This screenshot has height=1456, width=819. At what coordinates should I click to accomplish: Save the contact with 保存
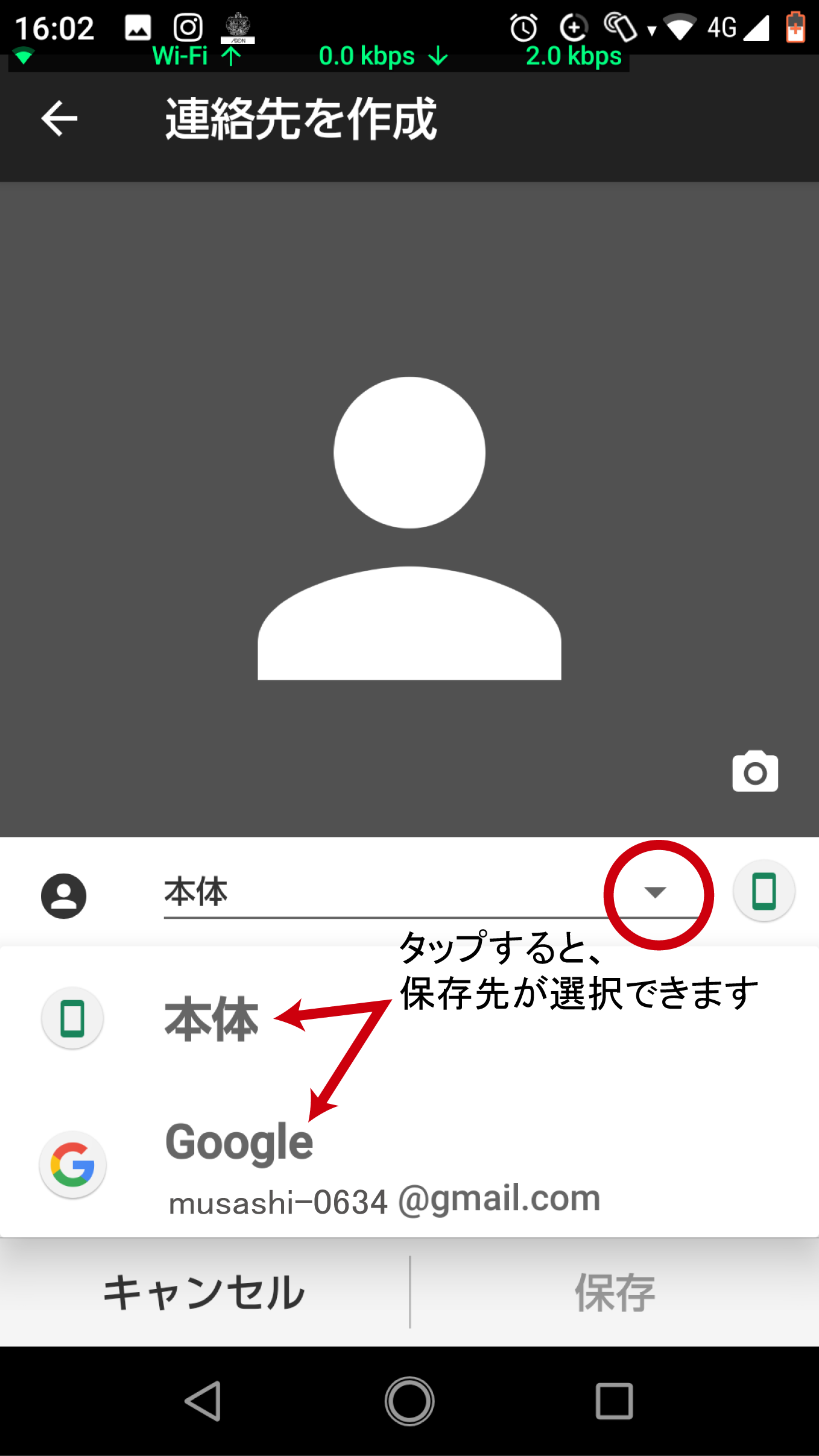(614, 1293)
